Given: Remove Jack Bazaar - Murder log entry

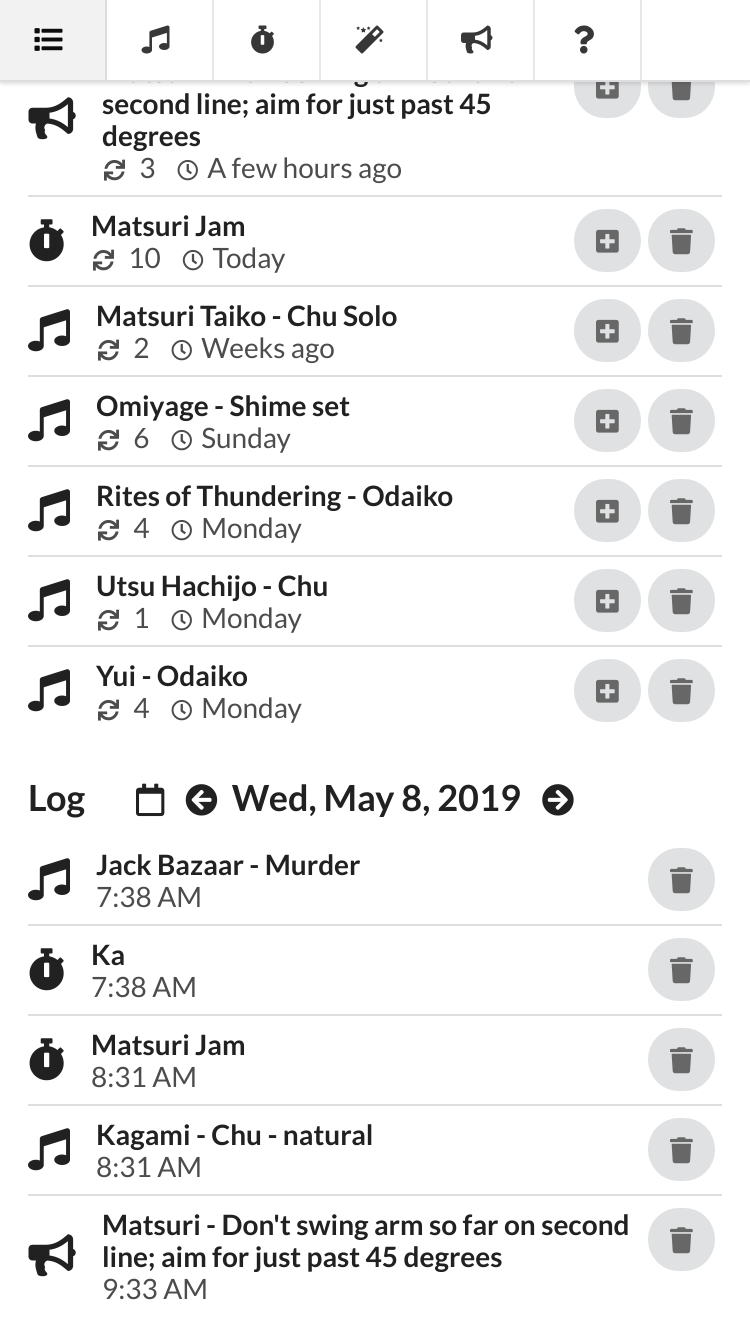Looking at the screenshot, I should click(x=681, y=881).
